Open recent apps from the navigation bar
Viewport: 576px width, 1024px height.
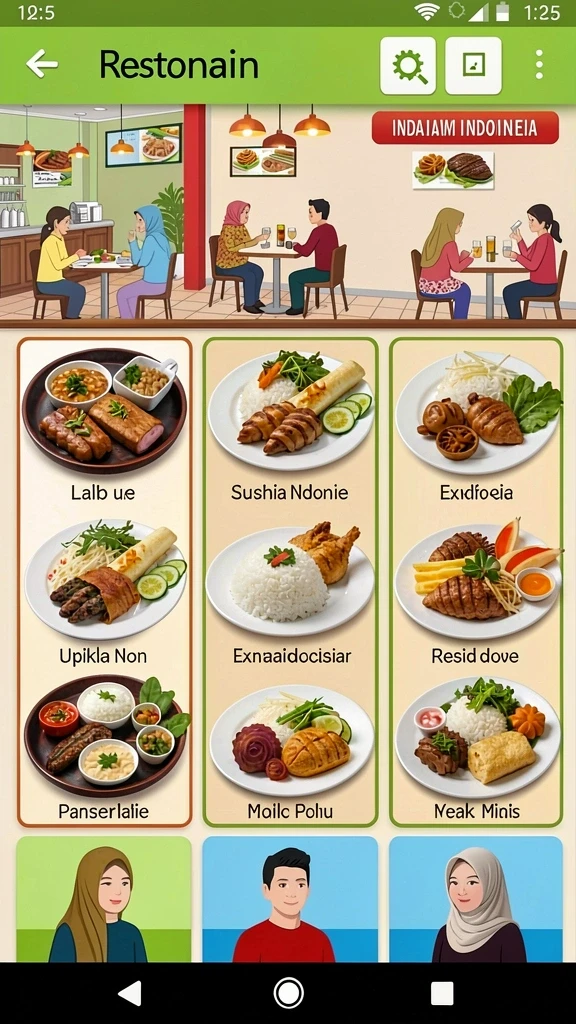tap(442, 993)
